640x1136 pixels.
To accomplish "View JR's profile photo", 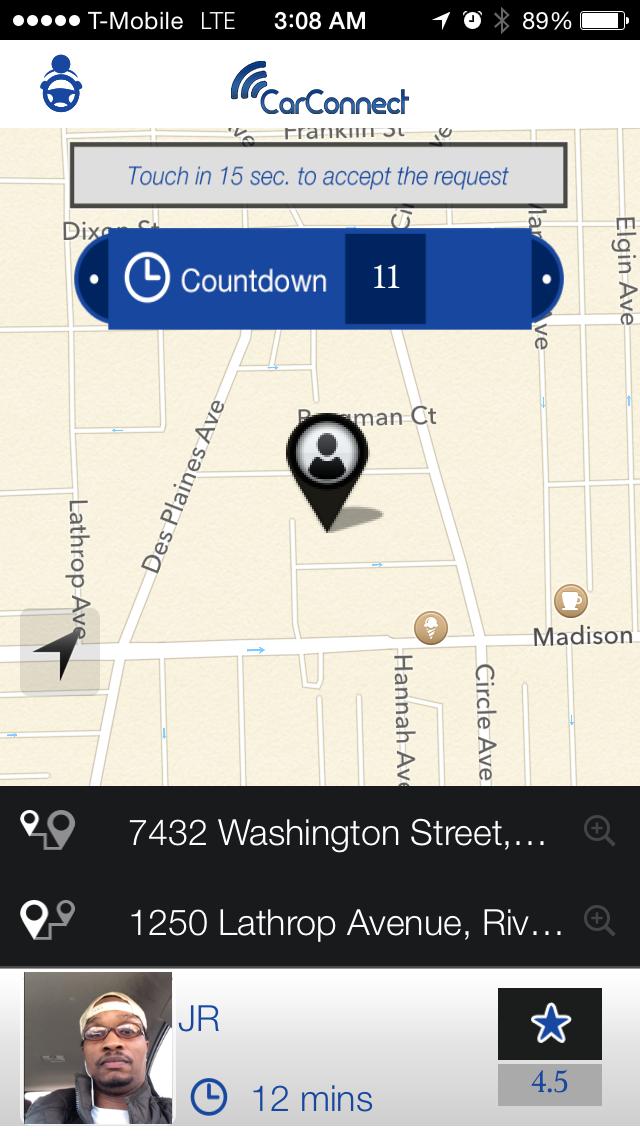I will click(98, 1048).
